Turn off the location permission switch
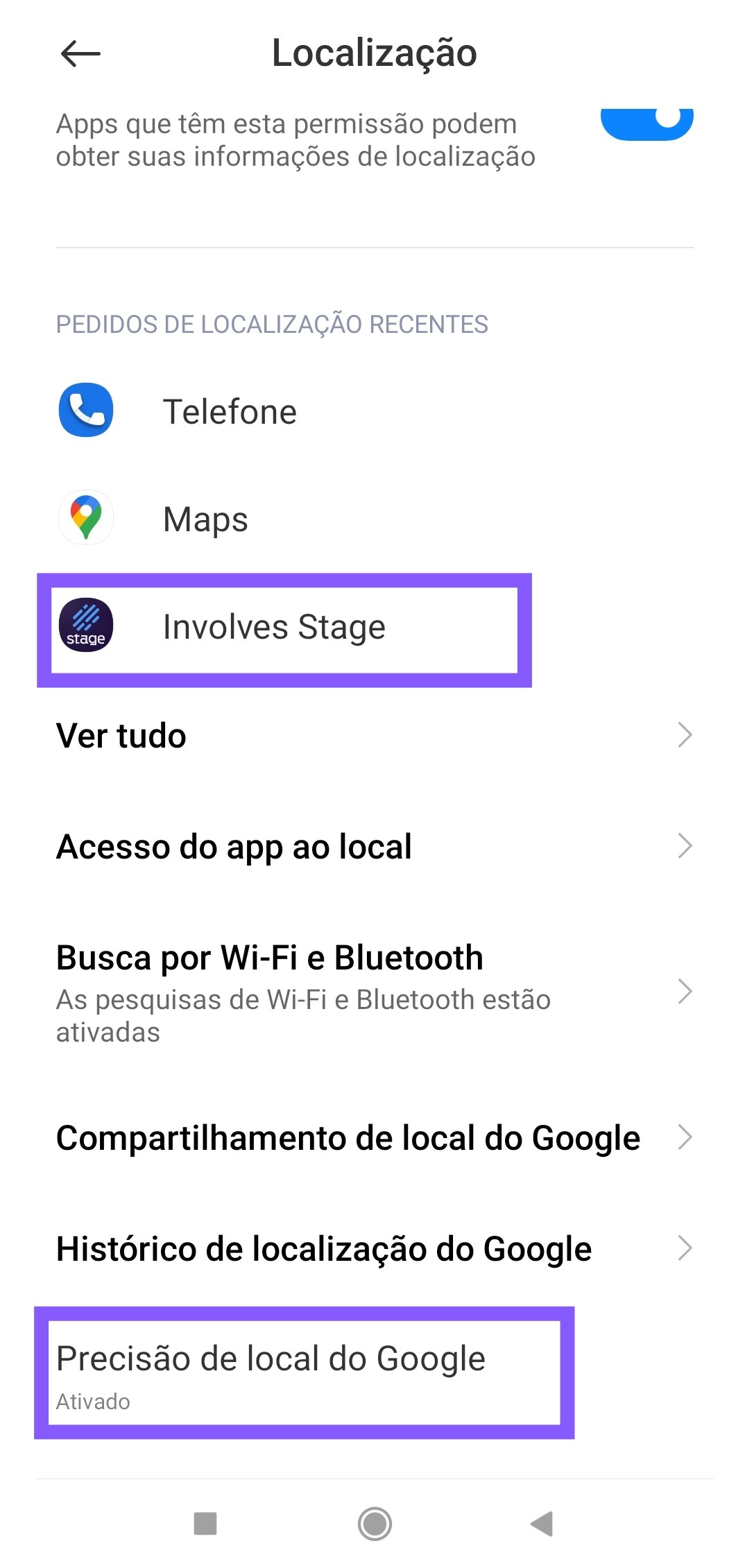 [646, 123]
